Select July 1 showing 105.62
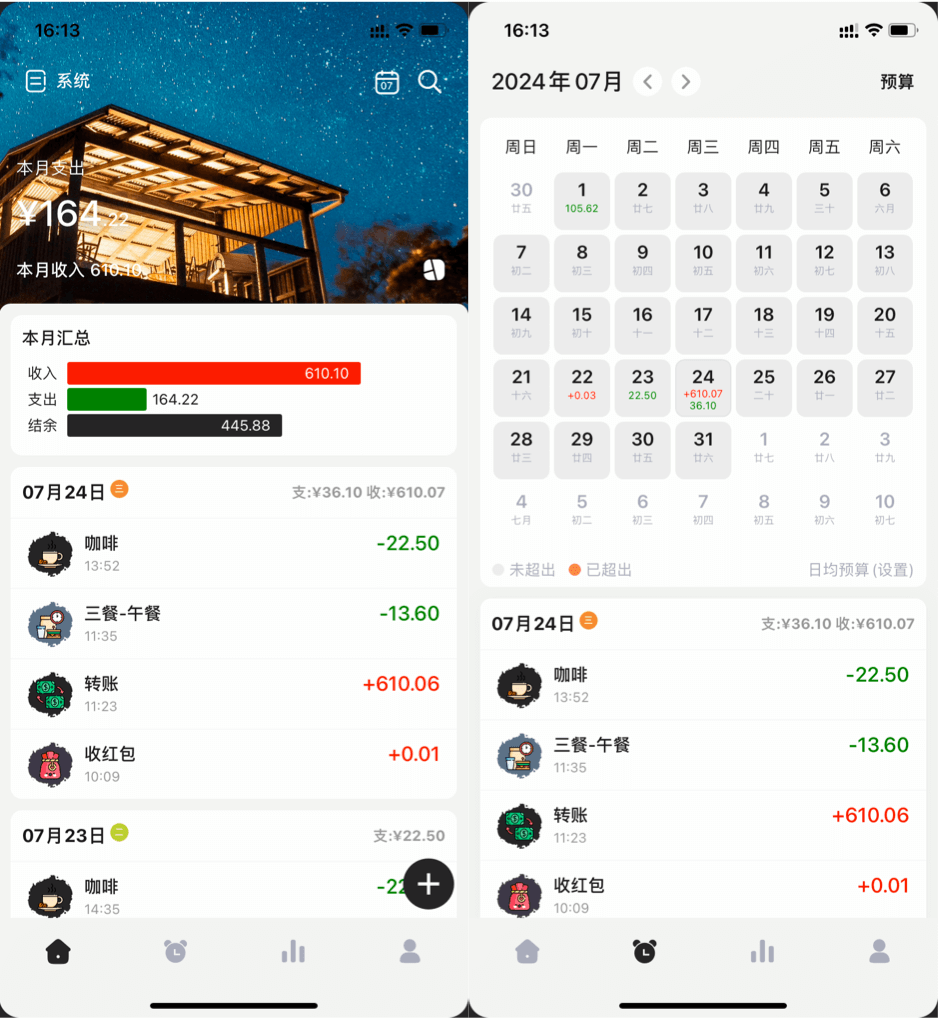 coord(582,198)
